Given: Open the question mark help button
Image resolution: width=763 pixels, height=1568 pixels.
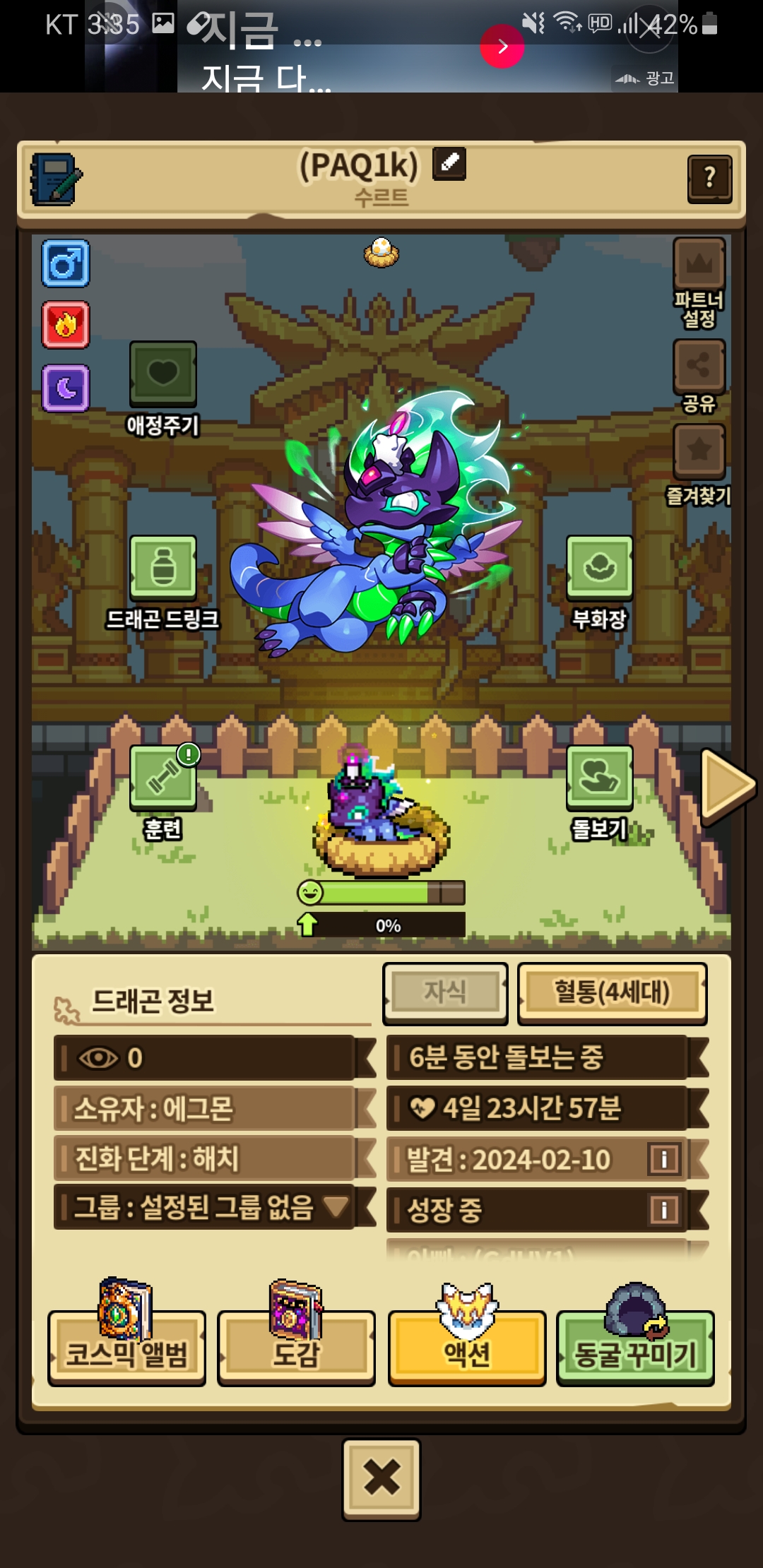Looking at the screenshot, I should [x=709, y=179].
